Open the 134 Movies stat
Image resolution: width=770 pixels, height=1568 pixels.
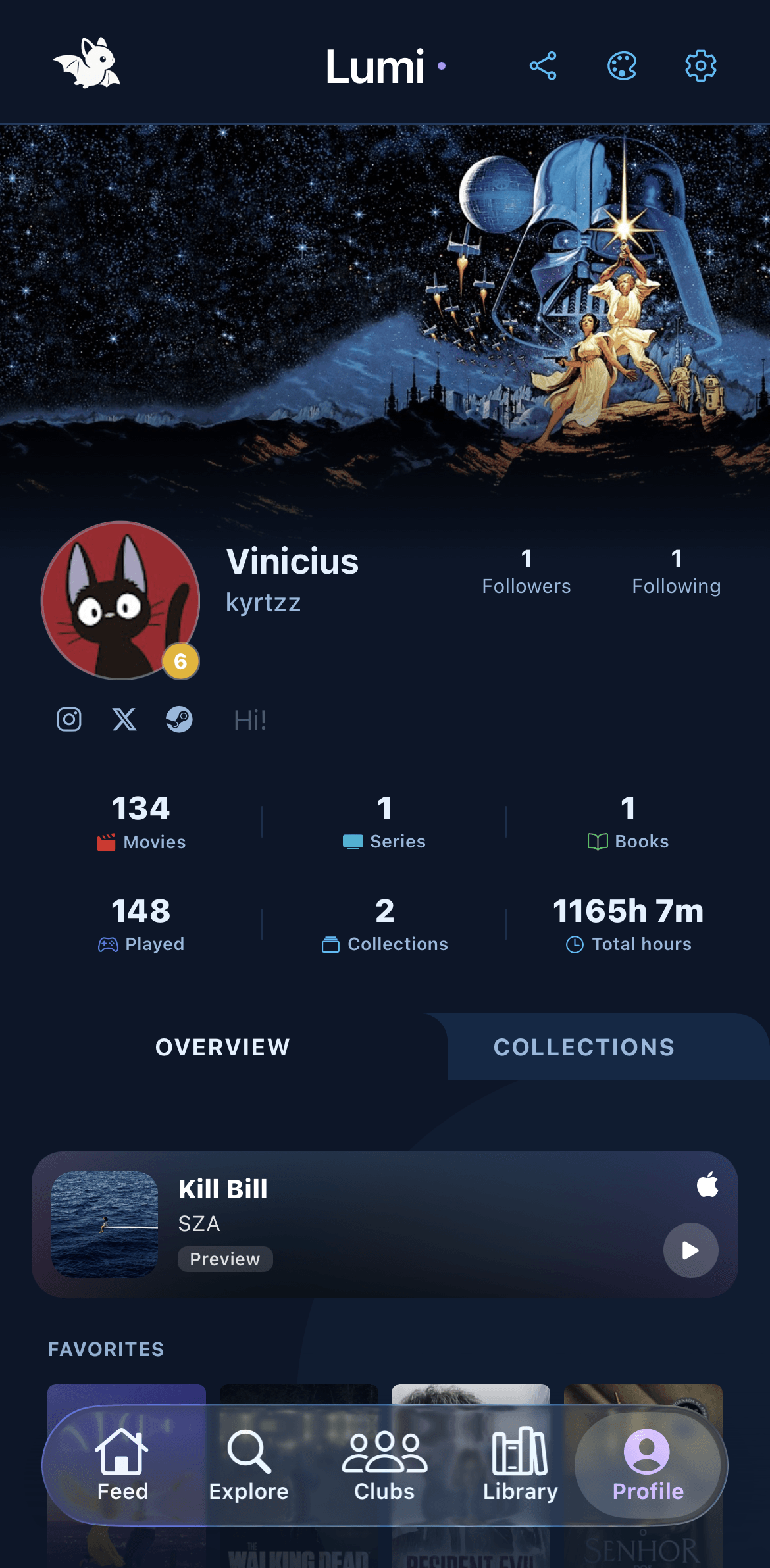click(x=141, y=822)
